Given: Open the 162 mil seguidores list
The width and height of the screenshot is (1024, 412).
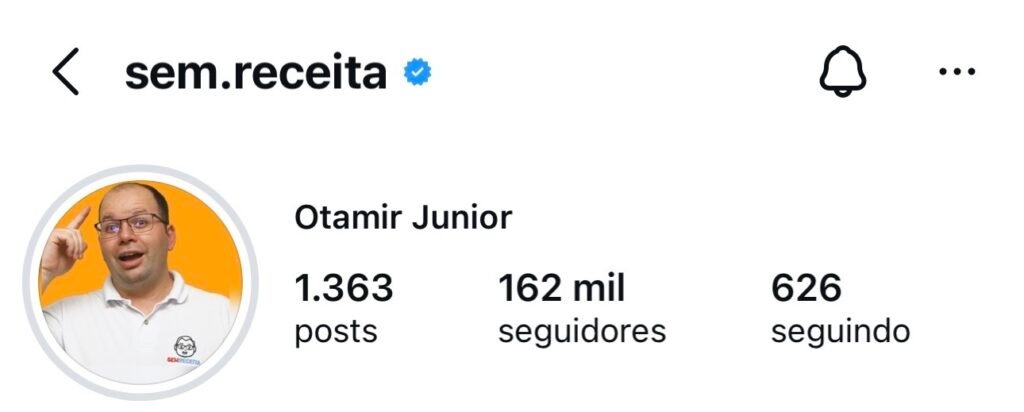Looking at the screenshot, I should [x=581, y=309].
